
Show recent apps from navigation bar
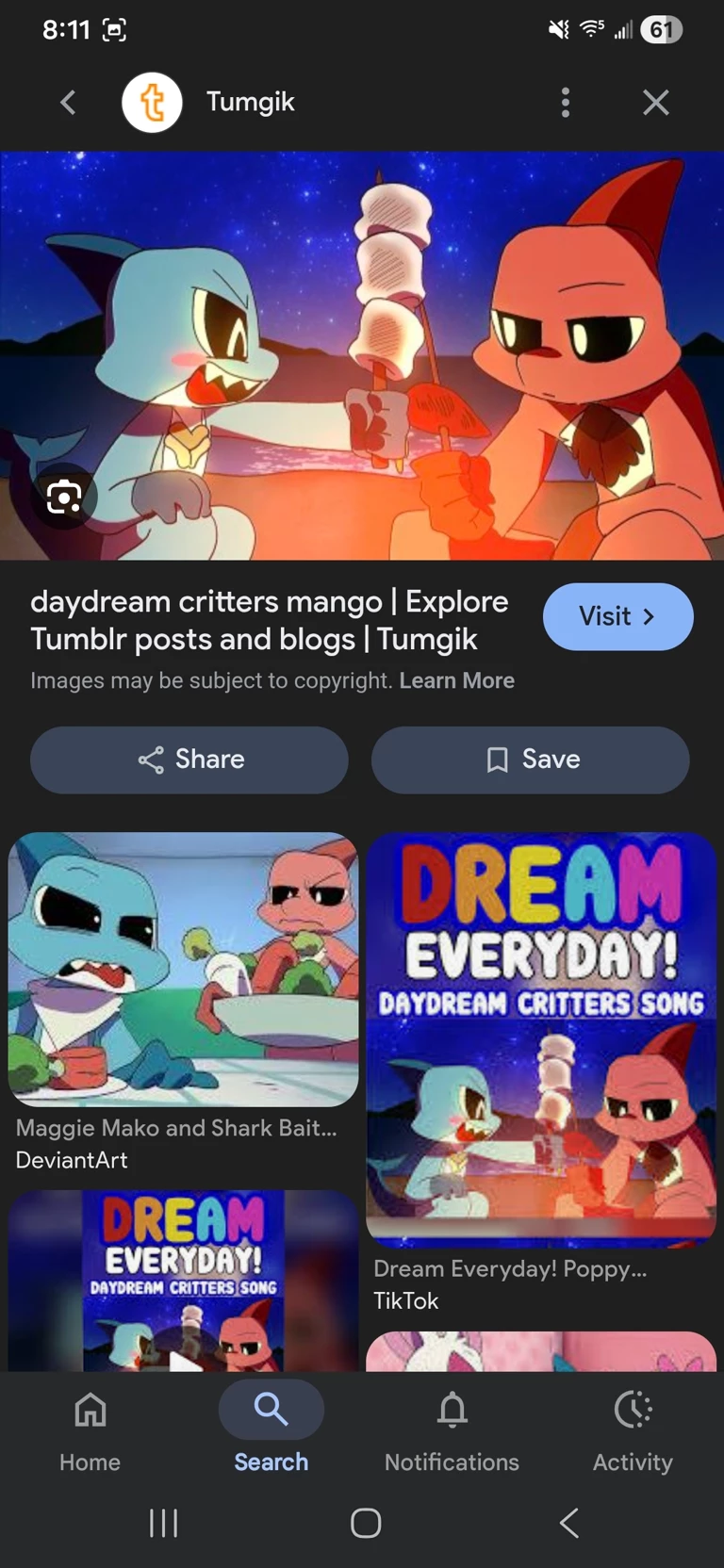[x=163, y=1523]
